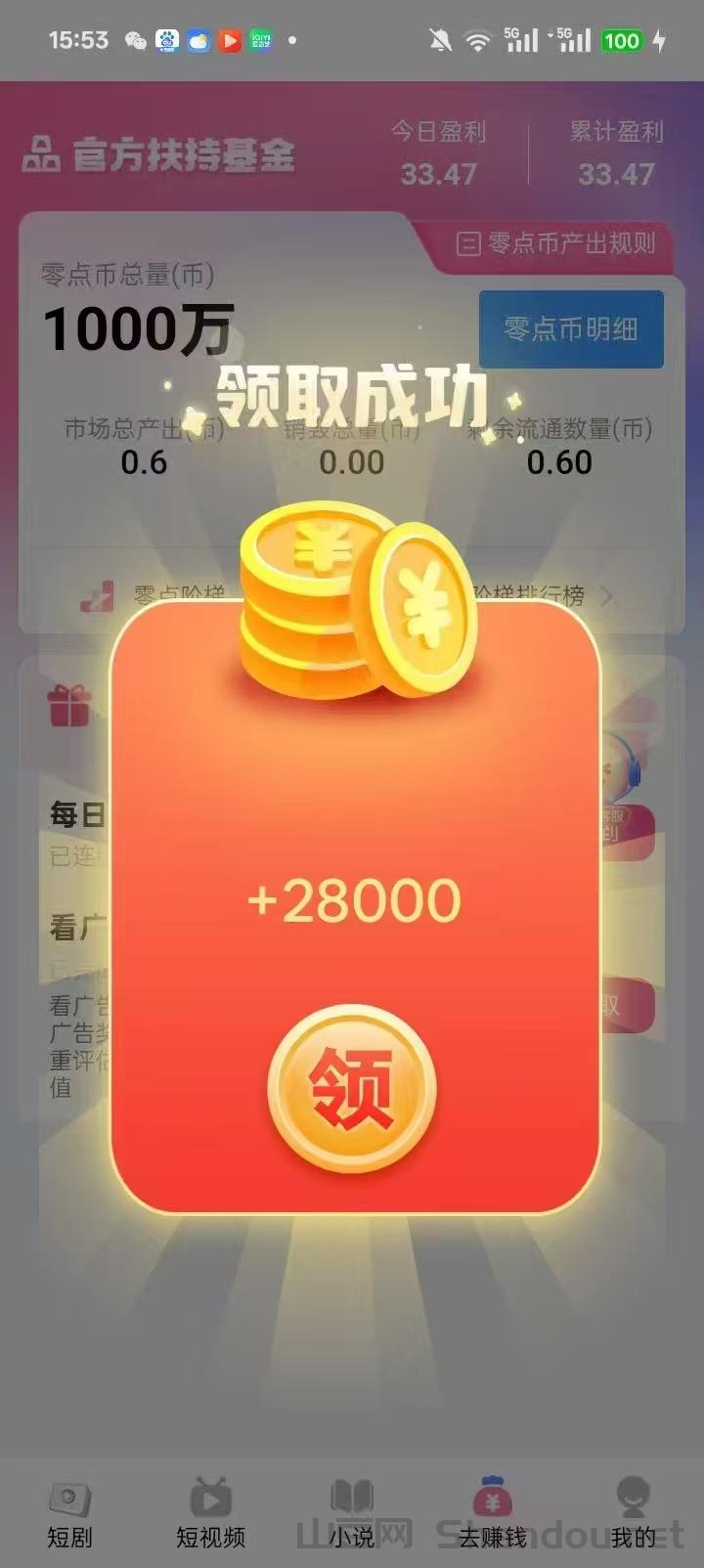The image size is (704, 1568).
Task: Open the 小说 tab
Action: pyautogui.click(x=352, y=1513)
